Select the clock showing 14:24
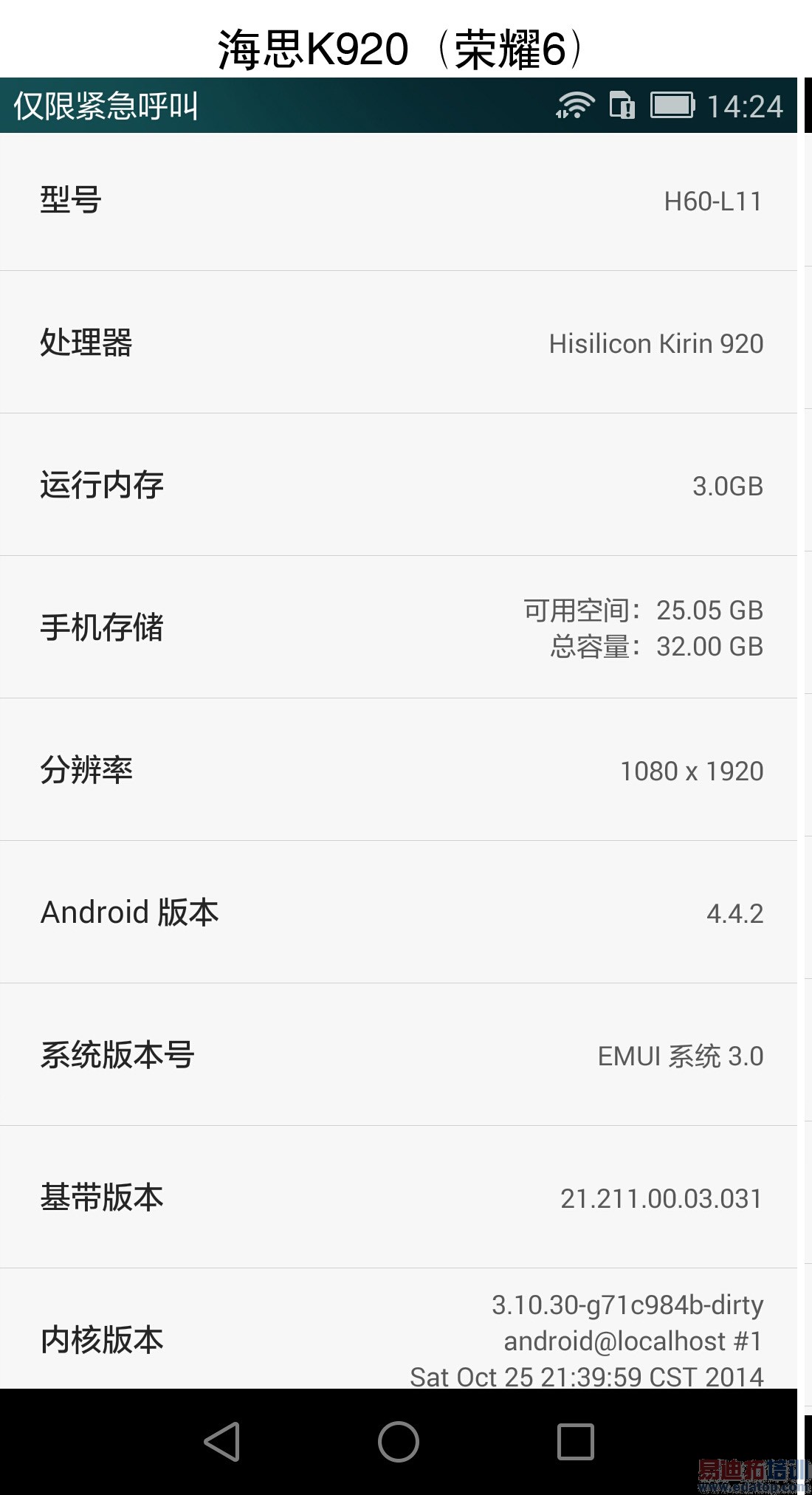This screenshot has height=1495, width=812. 744,105
